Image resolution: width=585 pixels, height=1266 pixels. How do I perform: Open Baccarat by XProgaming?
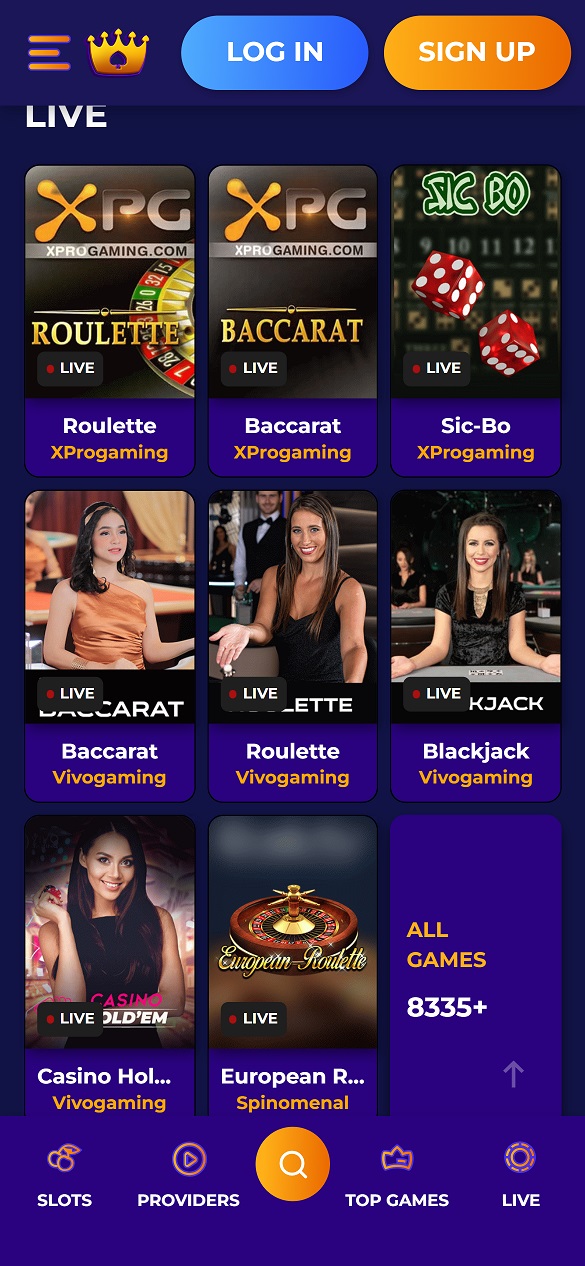coord(293,321)
